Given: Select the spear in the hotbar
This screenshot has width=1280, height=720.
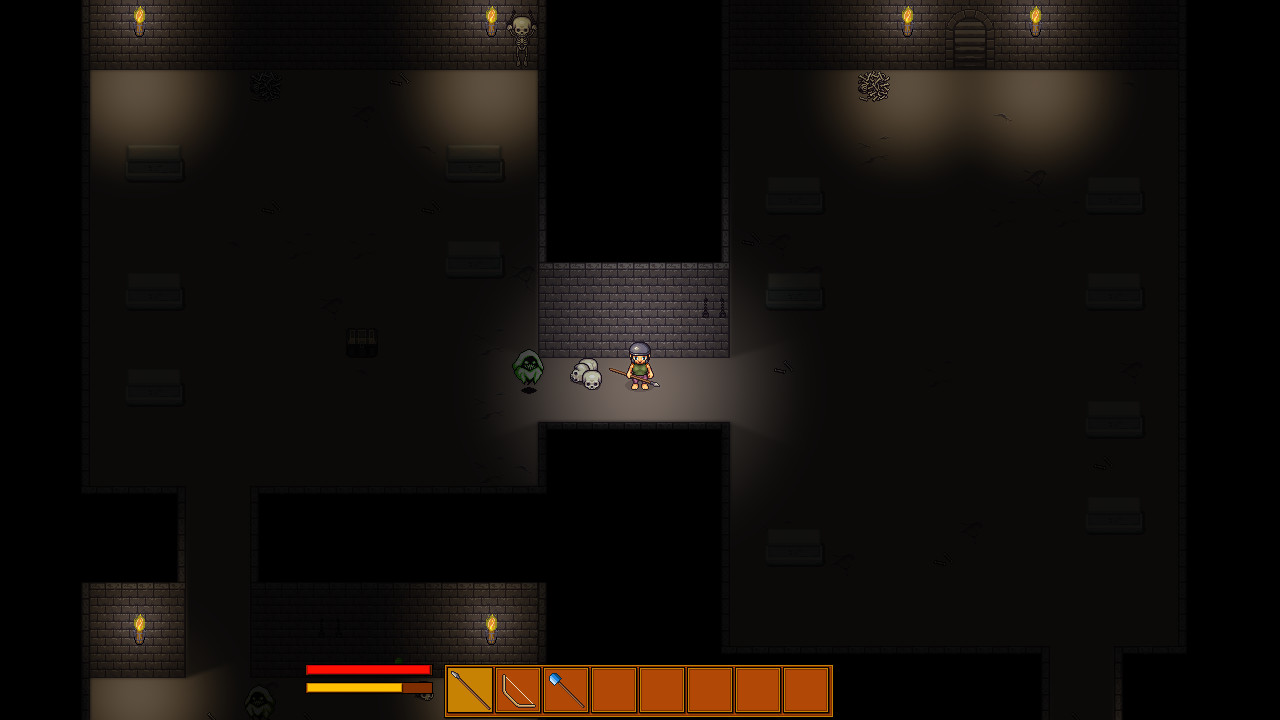Looking at the screenshot, I should [x=470, y=690].
